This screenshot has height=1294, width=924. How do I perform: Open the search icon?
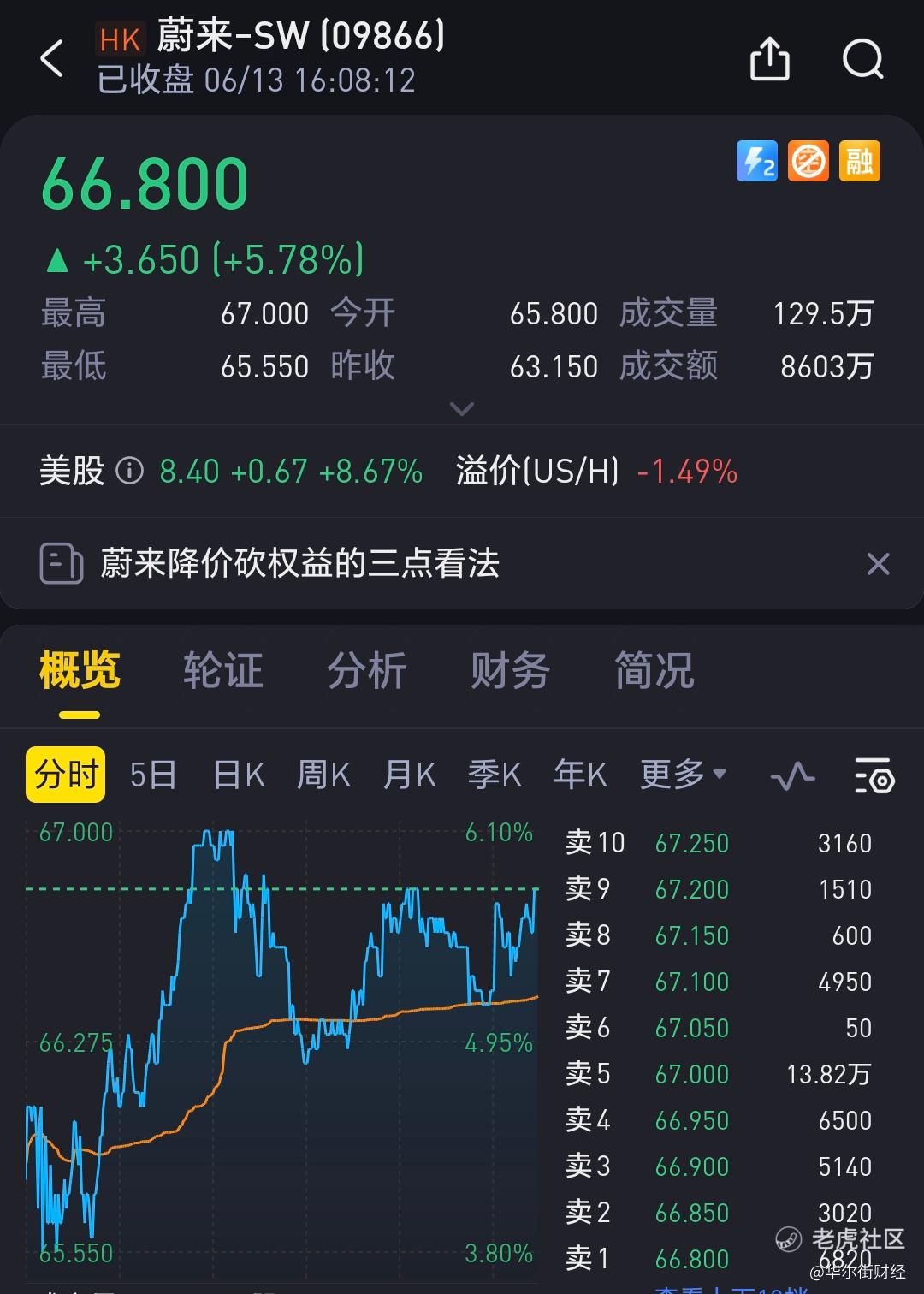pos(862,59)
